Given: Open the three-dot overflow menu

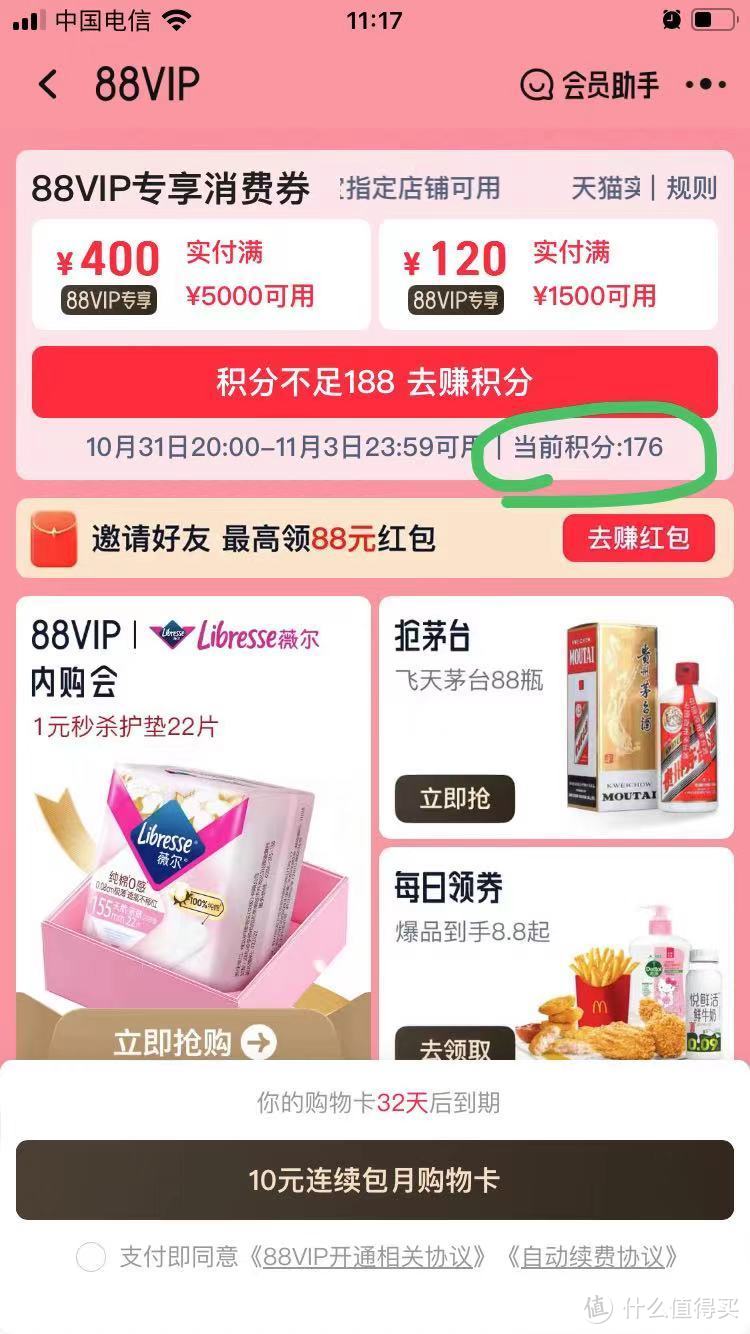Looking at the screenshot, I should pyautogui.click(x=706, y=85).
